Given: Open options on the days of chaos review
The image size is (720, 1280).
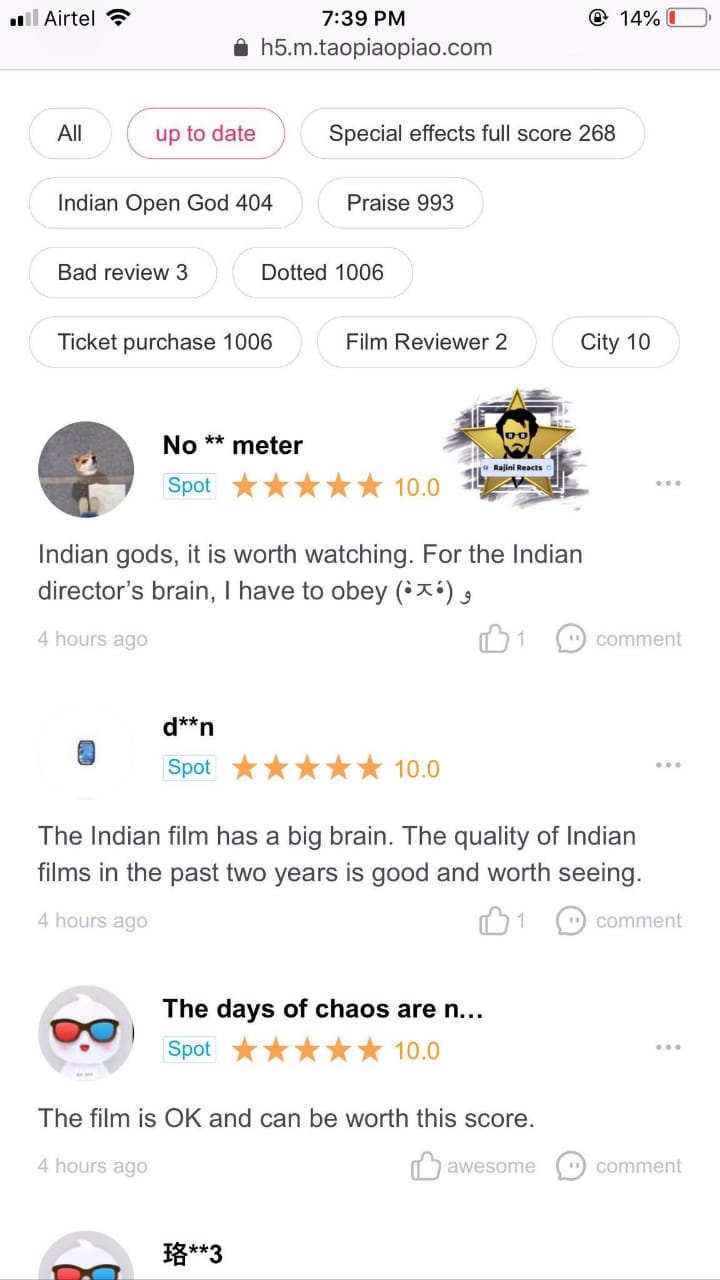Looking at the screenshot, I should click(x=668, y=1048).
